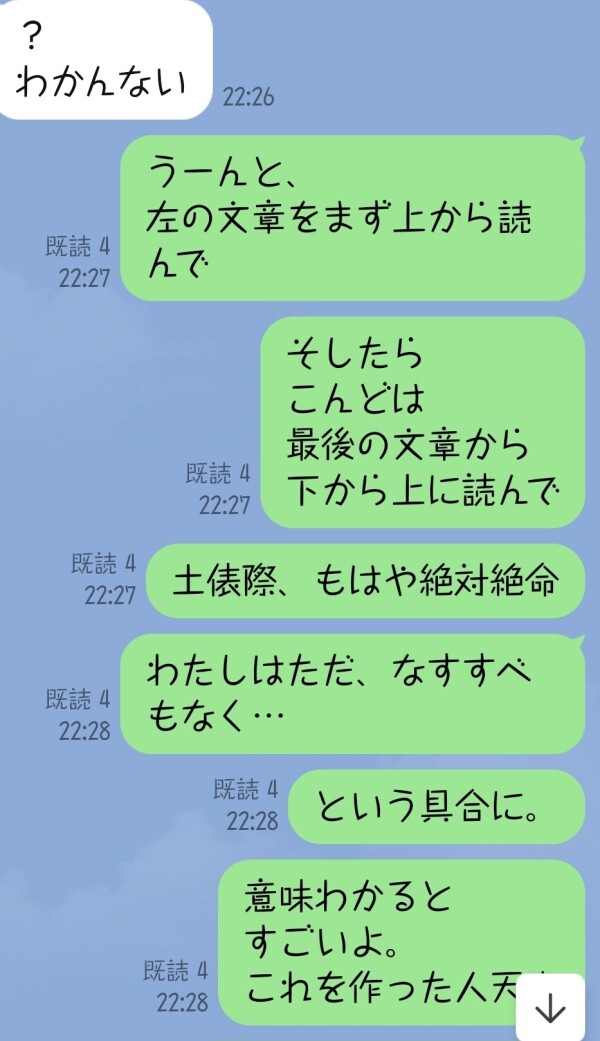Jump to latest messages with down arrow

(550, 1009)
